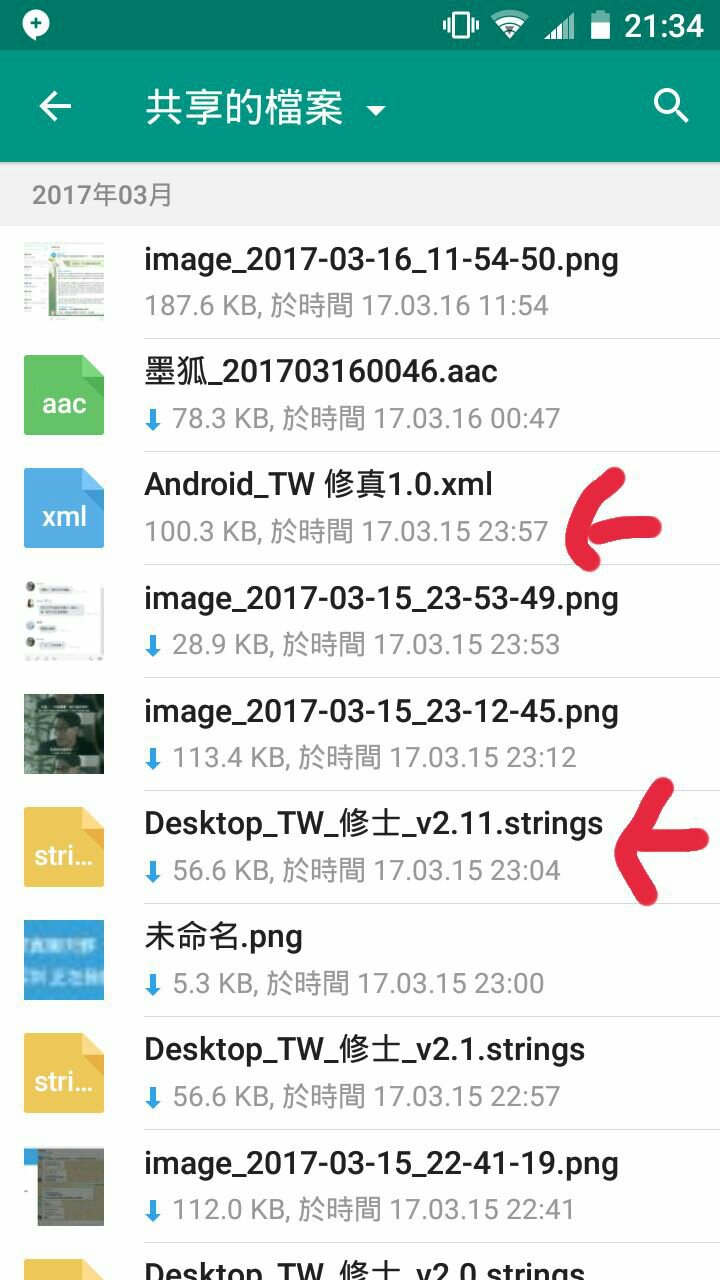Expand the 共享的檔案 dropdown

click(375, 110)
